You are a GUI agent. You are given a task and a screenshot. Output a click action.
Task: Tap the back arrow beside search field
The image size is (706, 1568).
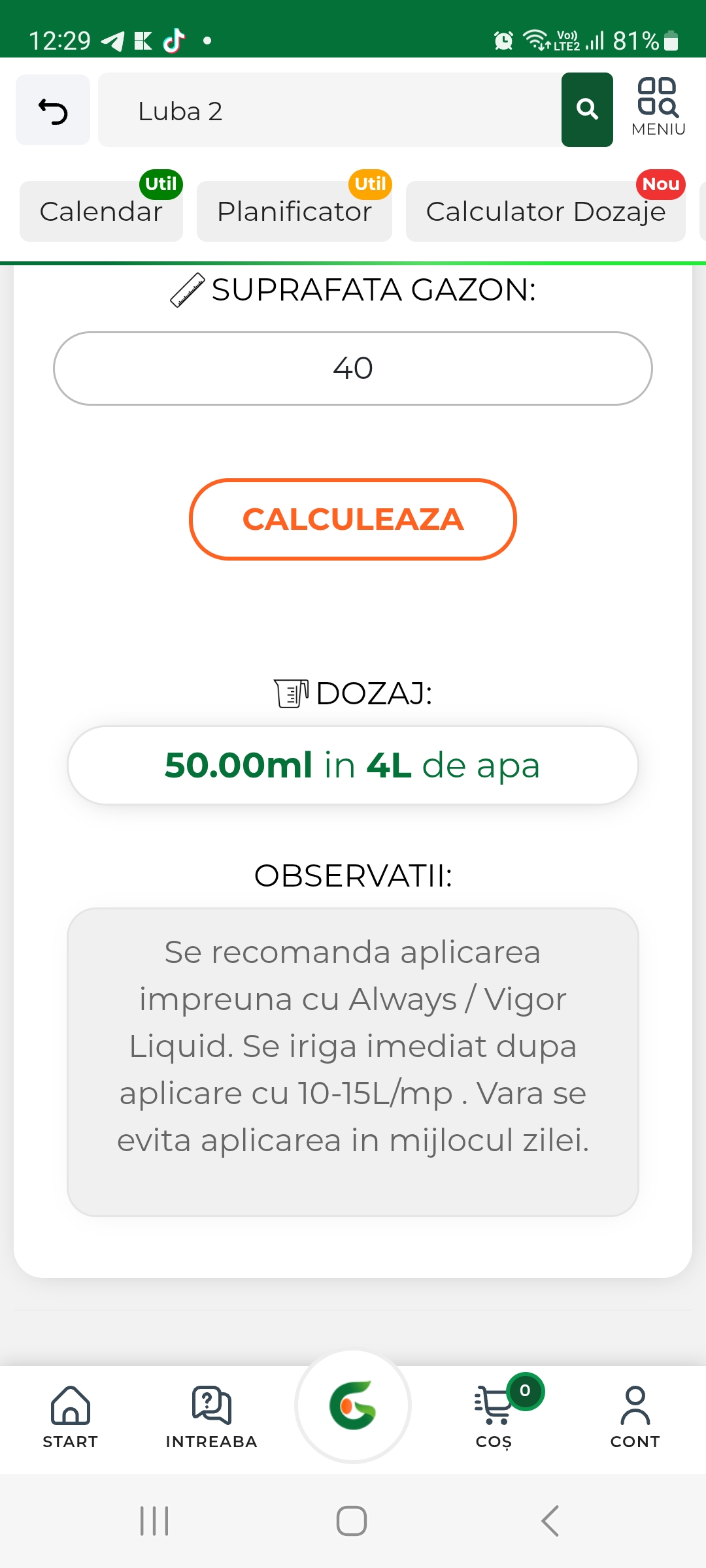coord(53,110)
